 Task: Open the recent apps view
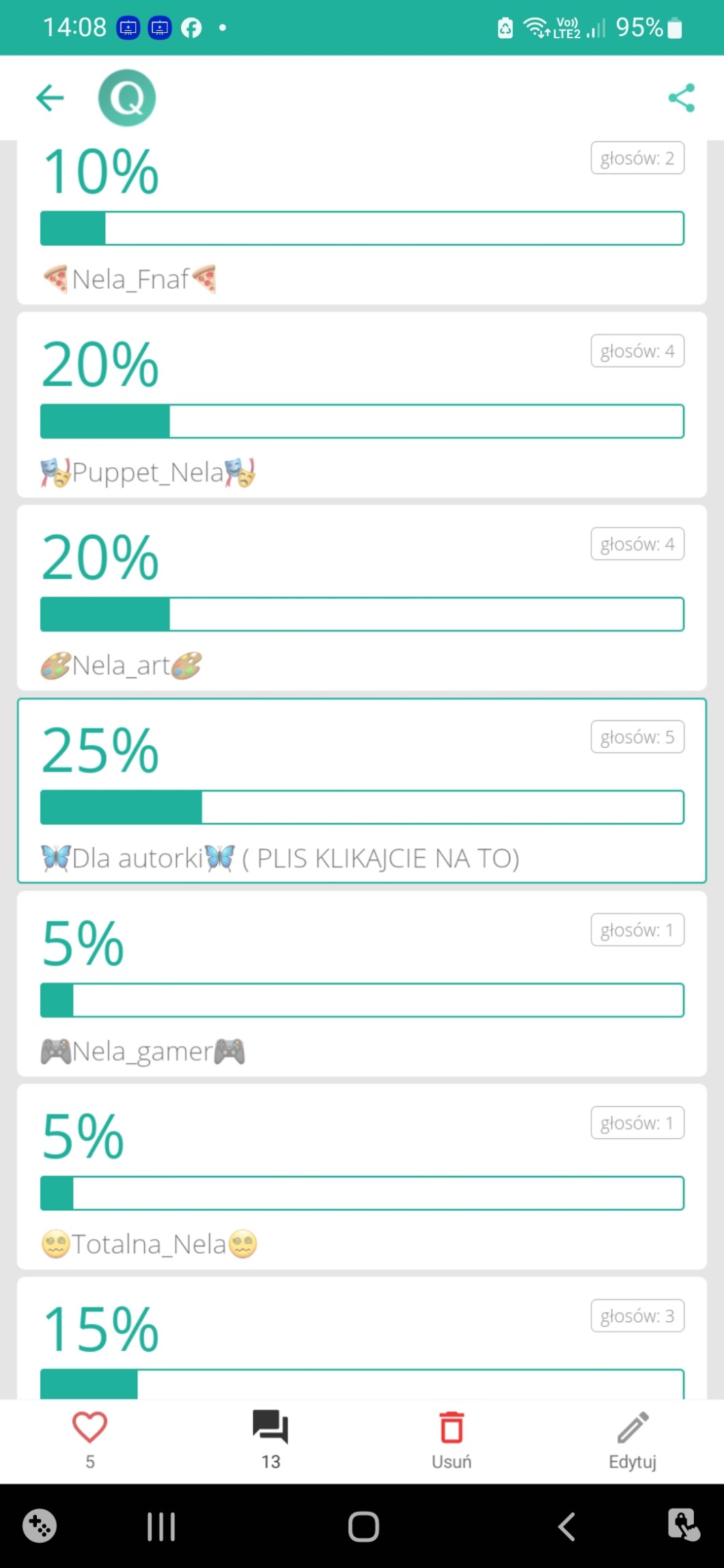pos(161,1526)
